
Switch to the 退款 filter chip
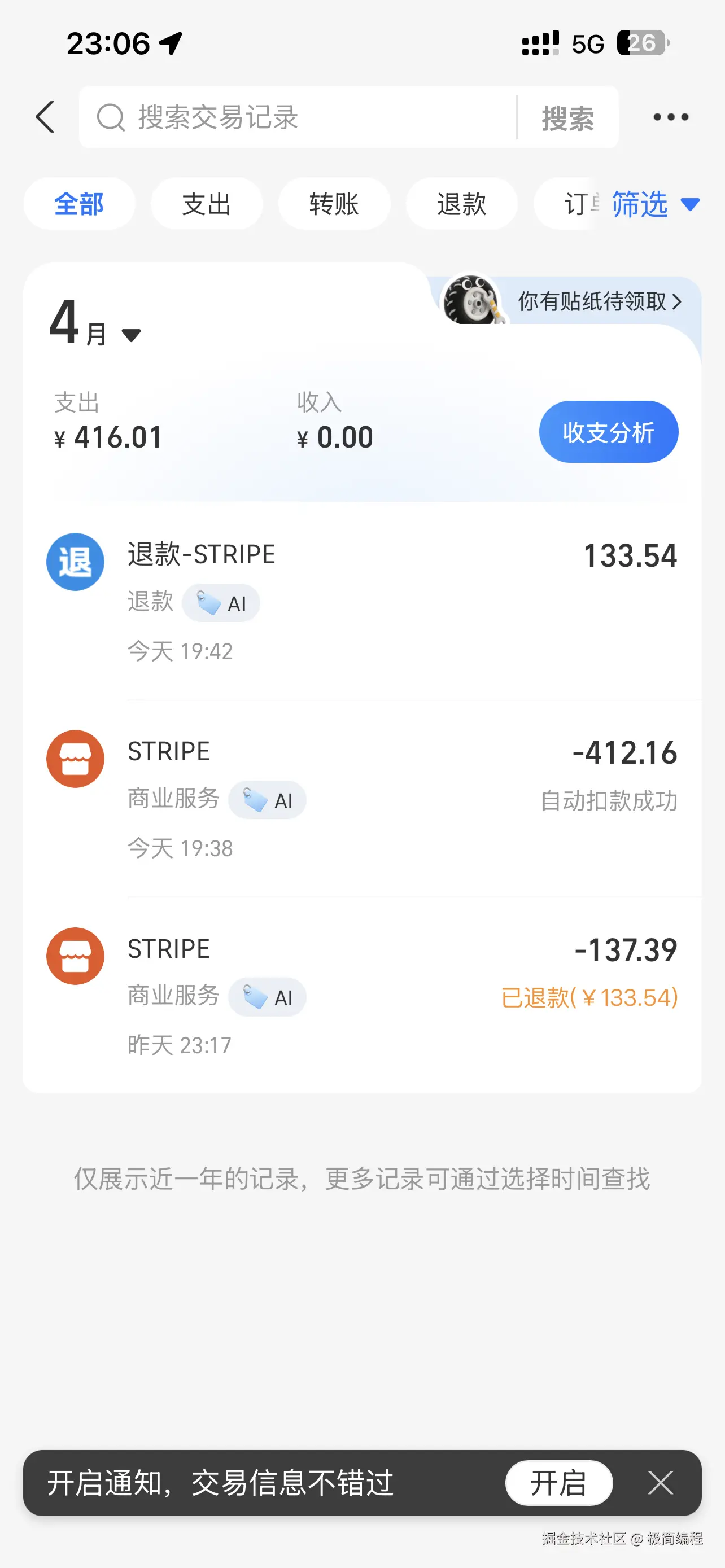(461, 203)
